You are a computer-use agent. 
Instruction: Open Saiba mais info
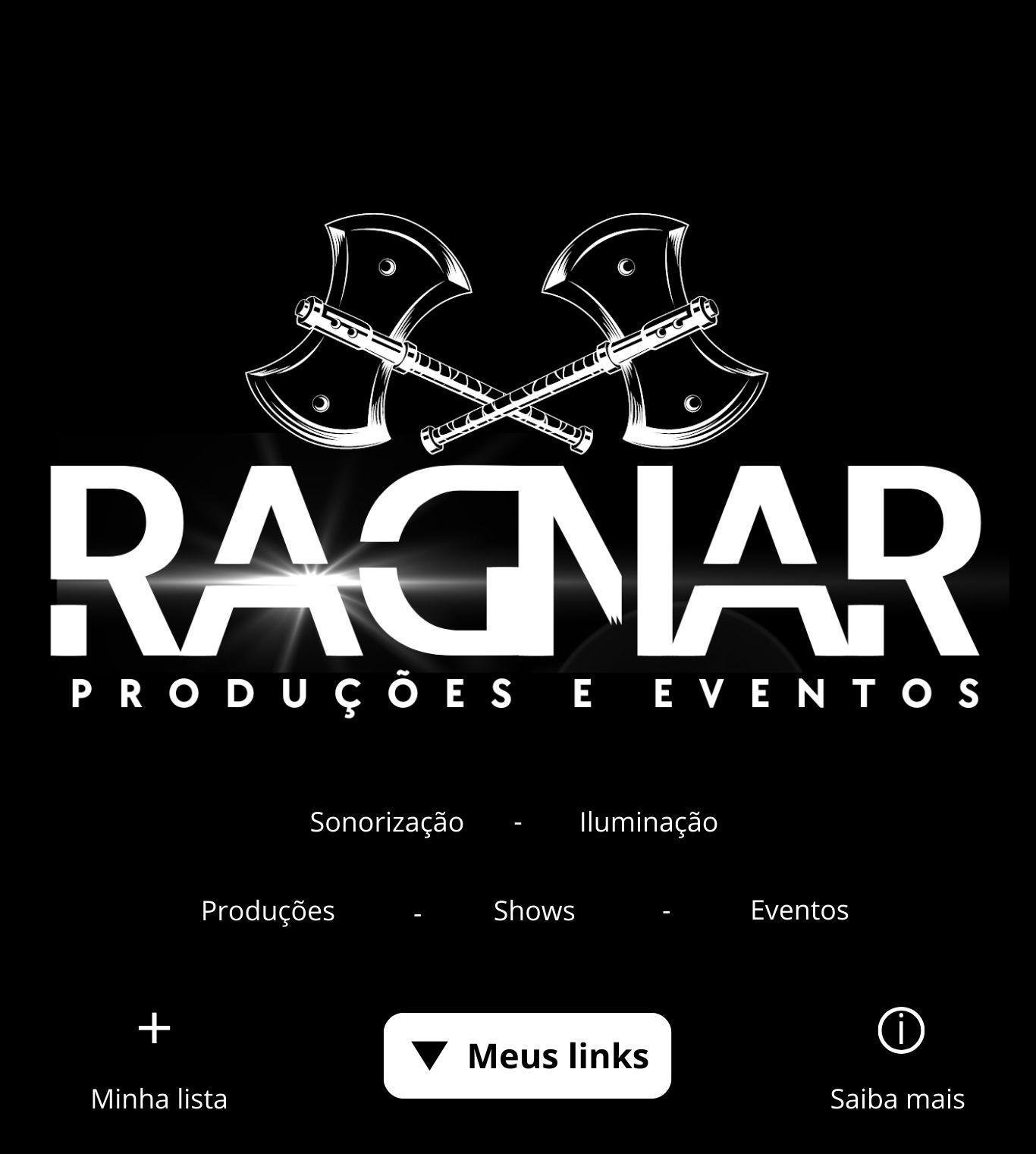900,1031
